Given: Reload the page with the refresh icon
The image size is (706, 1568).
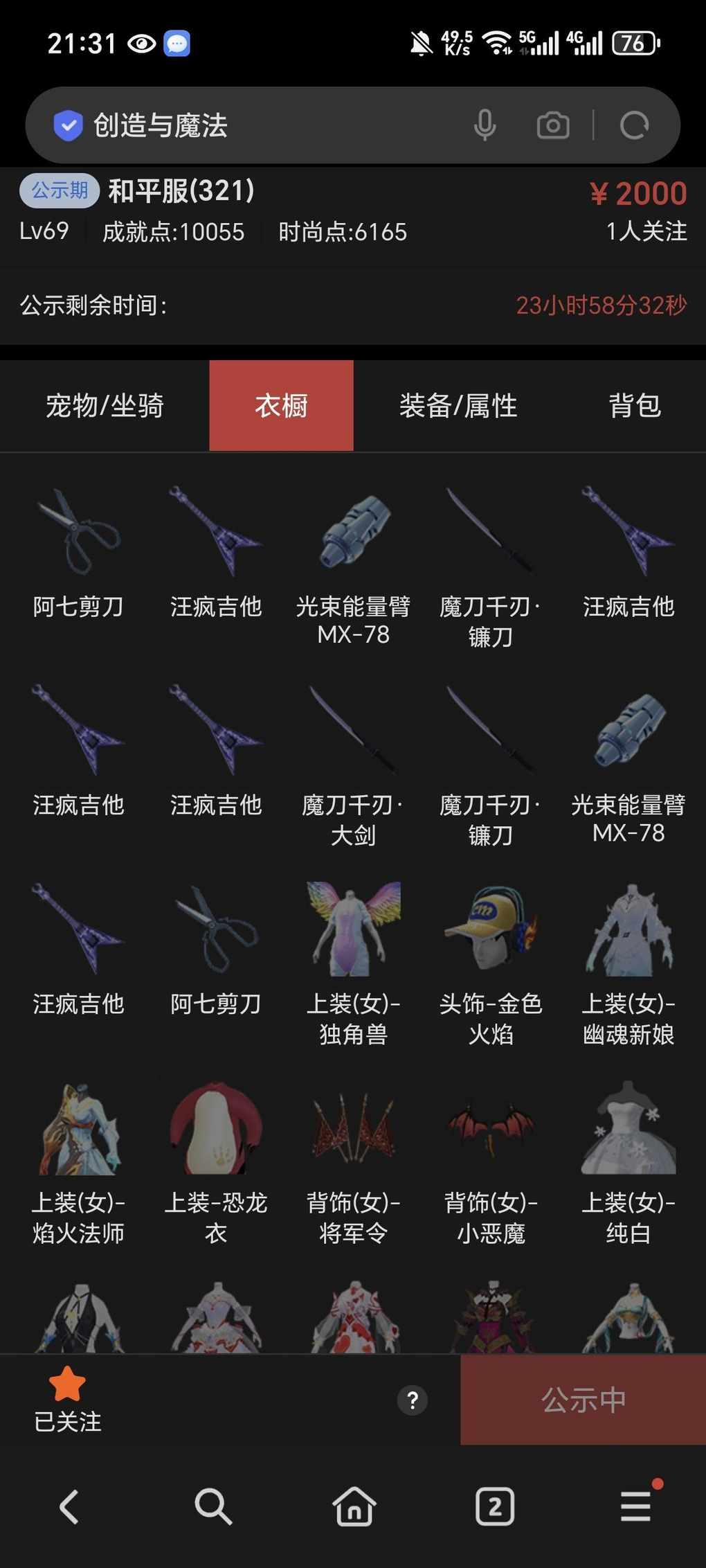Looking at the screenshot, I should pos(634,125).
